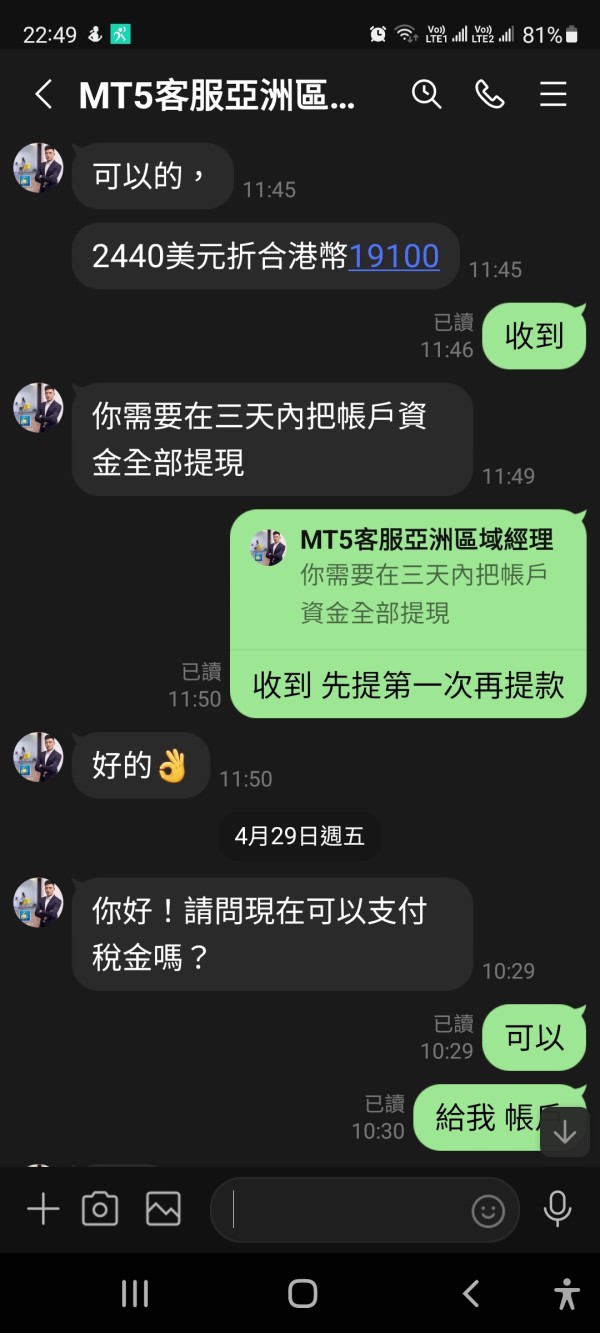Open the plus attachment menu

(x=43, y=1209)
